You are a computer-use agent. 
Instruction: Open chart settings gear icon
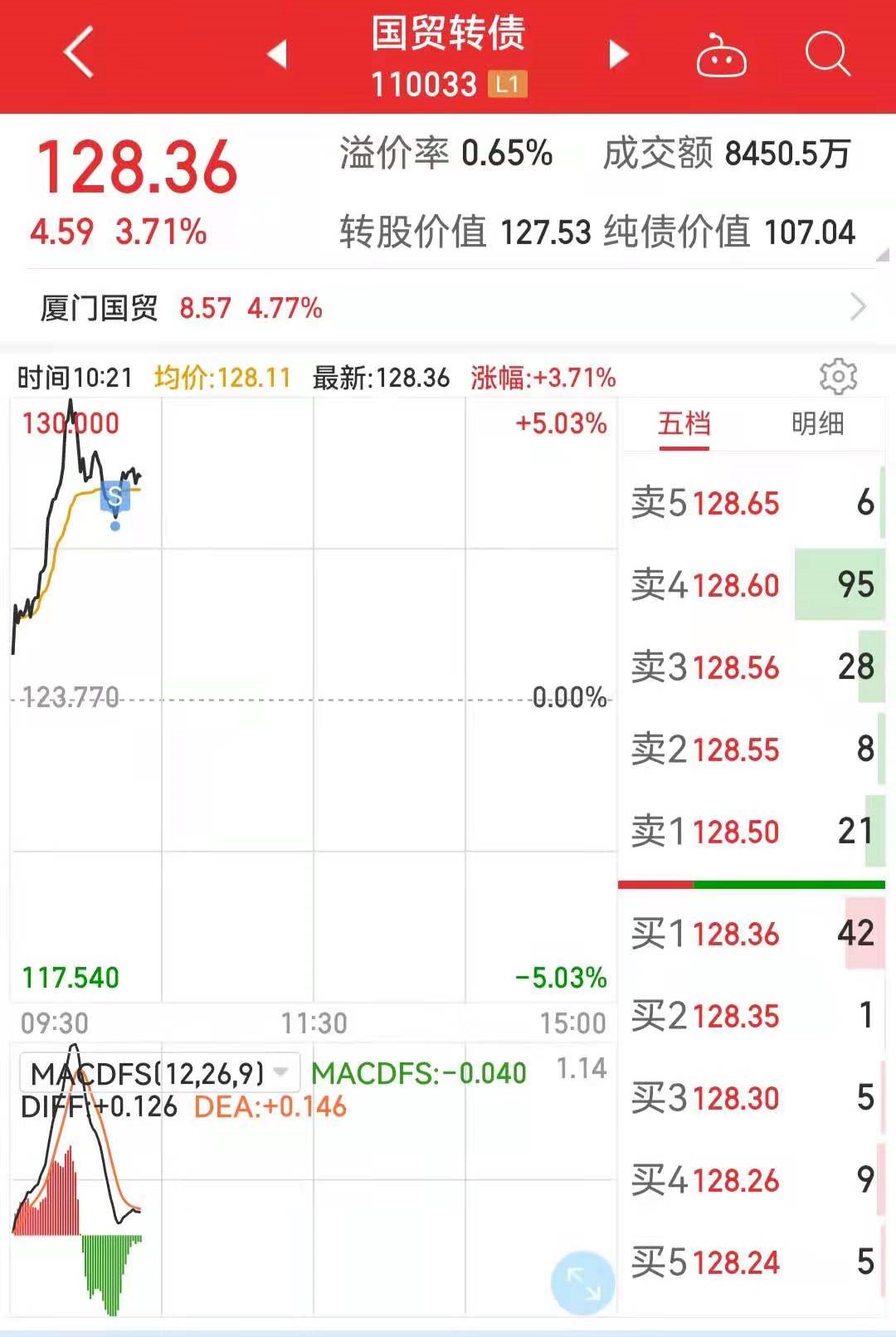(x=838, y=377)
